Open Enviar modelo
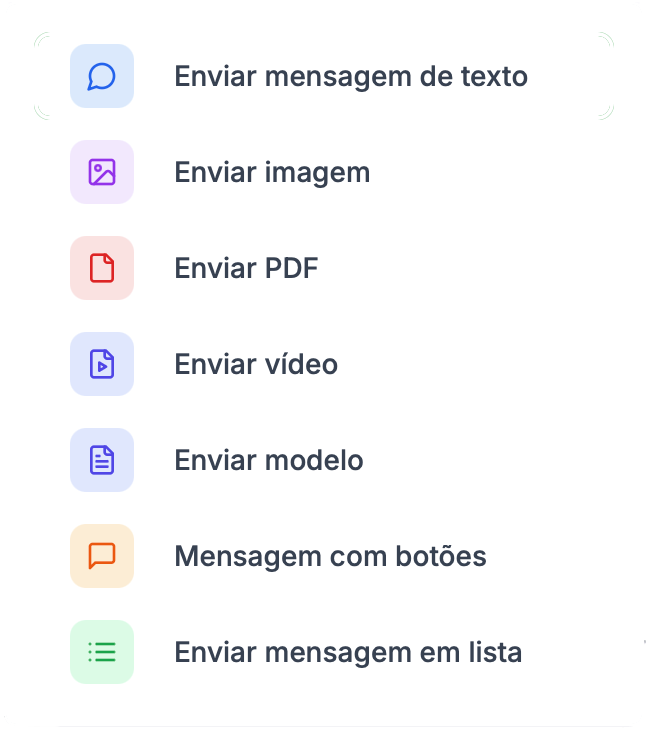Image resolution: width=646 pixels, height=730 pixels. [268, 460]
